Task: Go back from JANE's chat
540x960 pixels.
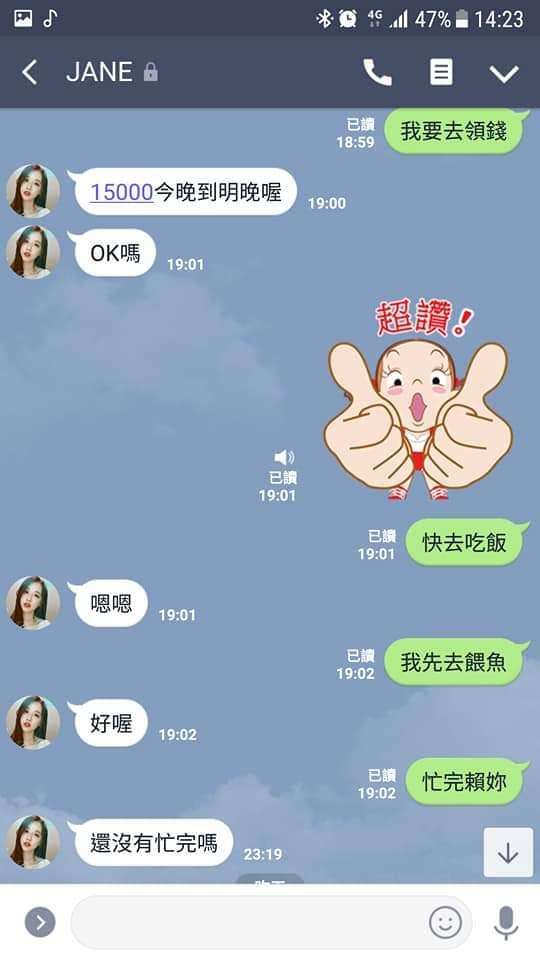Action: click(x=29, y=73)
